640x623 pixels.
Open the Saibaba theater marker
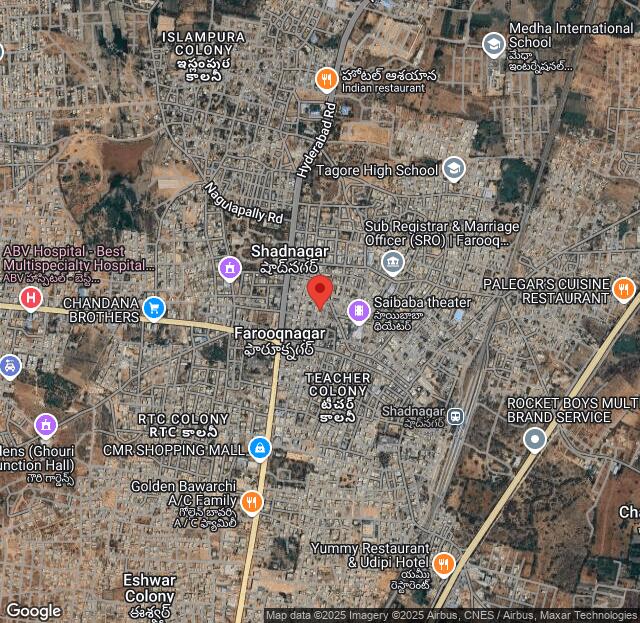[357, 312]
